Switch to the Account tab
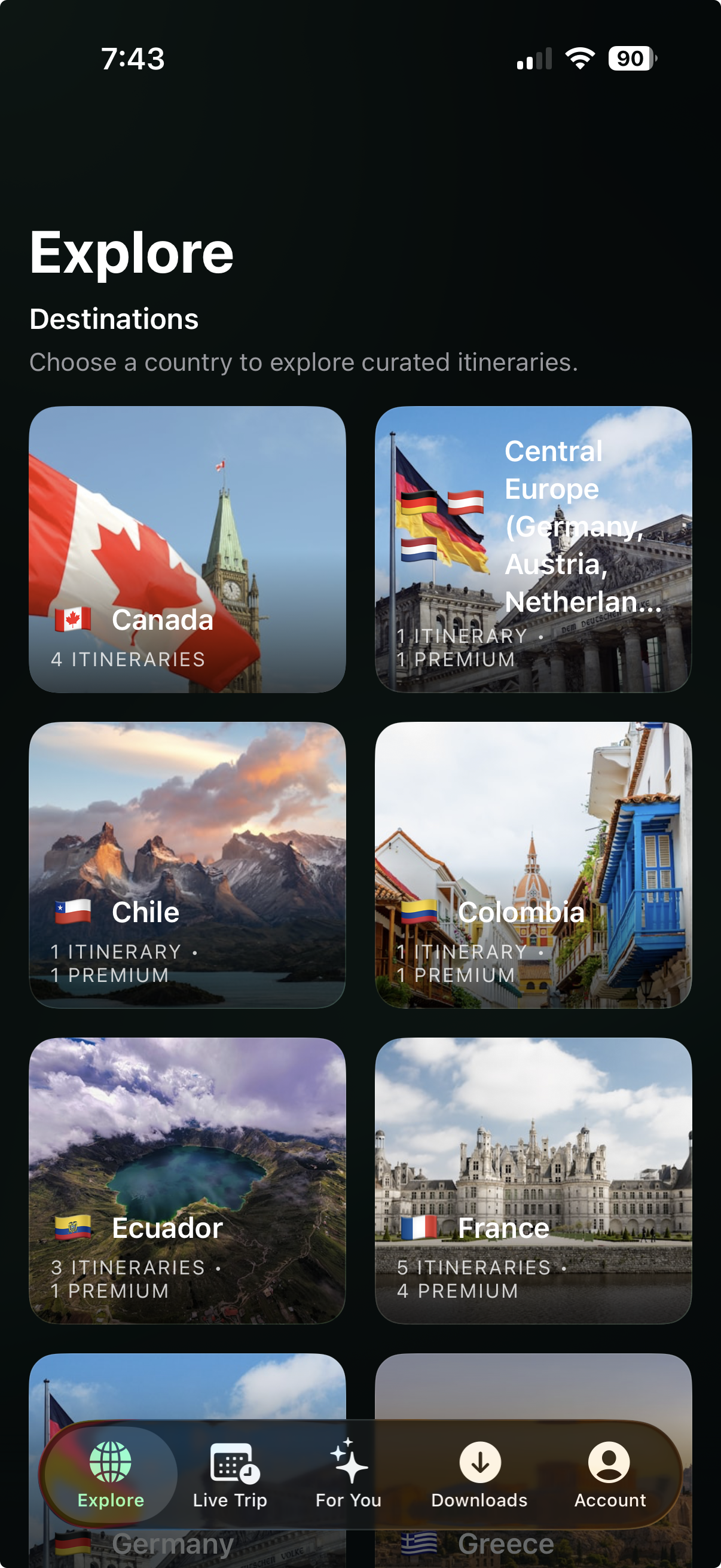 (610, 1474)
